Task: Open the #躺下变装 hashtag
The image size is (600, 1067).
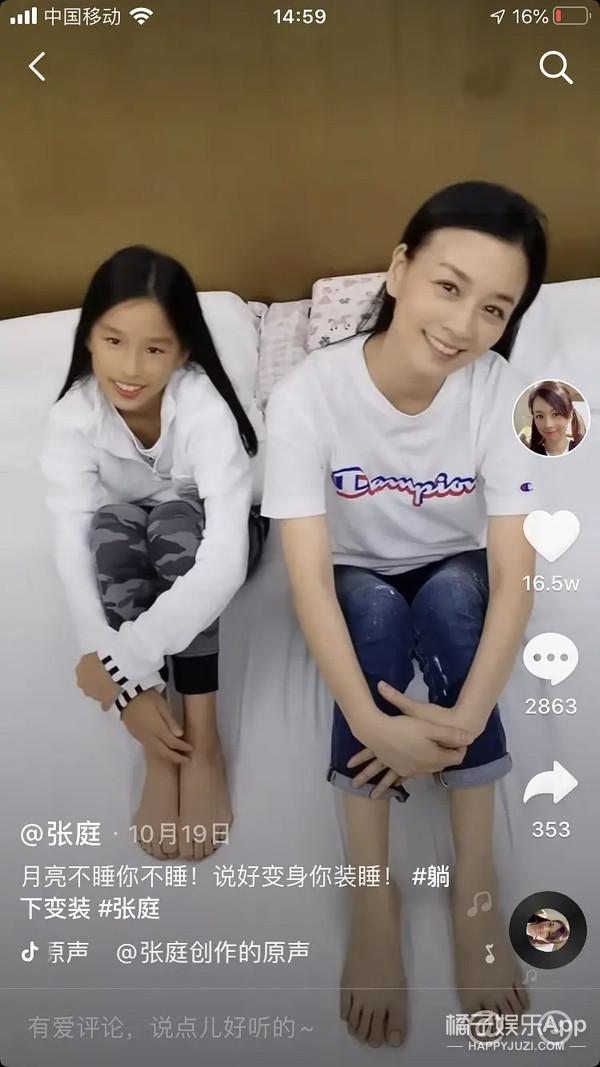Action: click(235, 891)
